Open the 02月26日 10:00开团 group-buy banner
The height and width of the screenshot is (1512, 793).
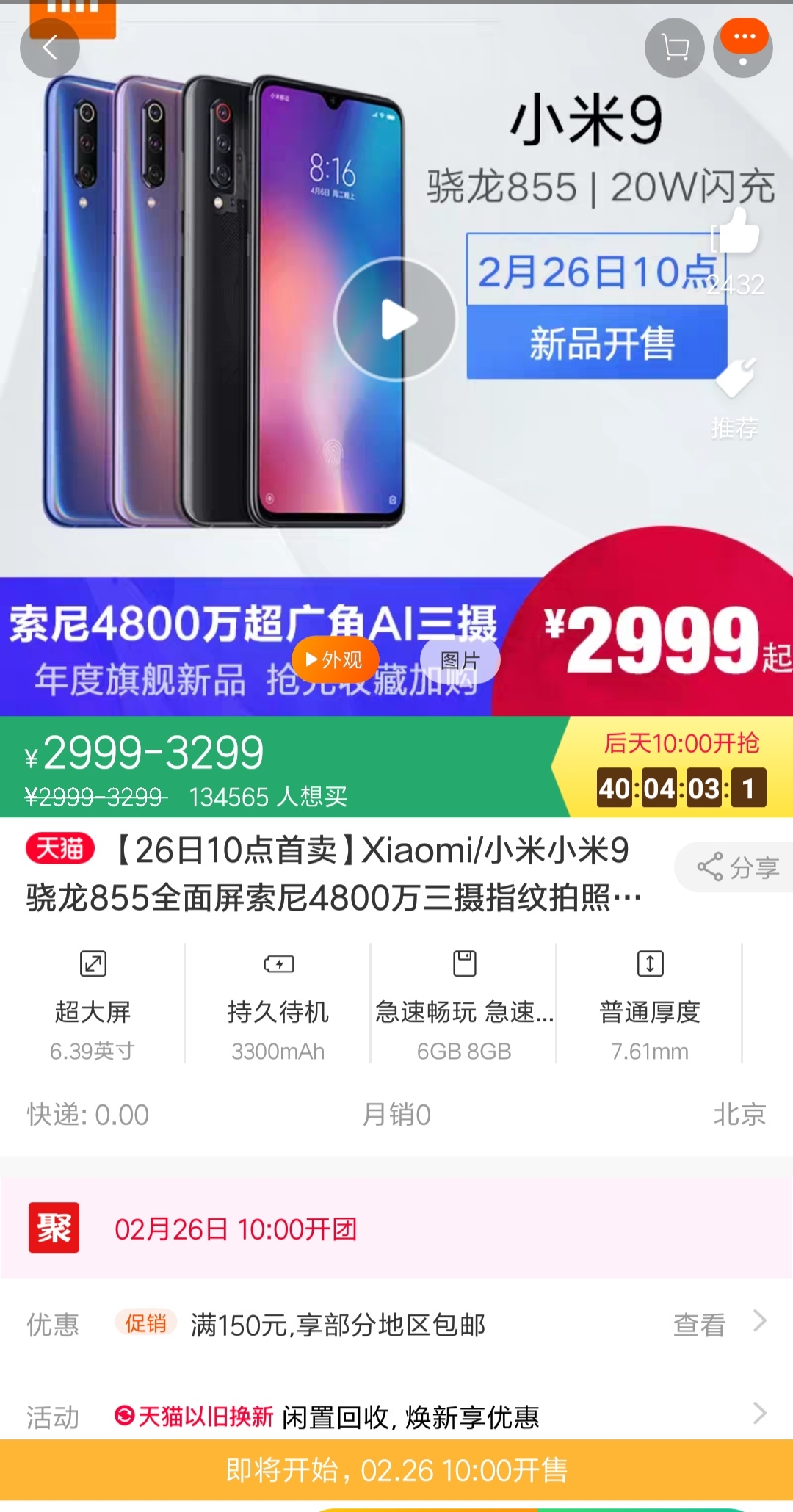[396, 1229]
